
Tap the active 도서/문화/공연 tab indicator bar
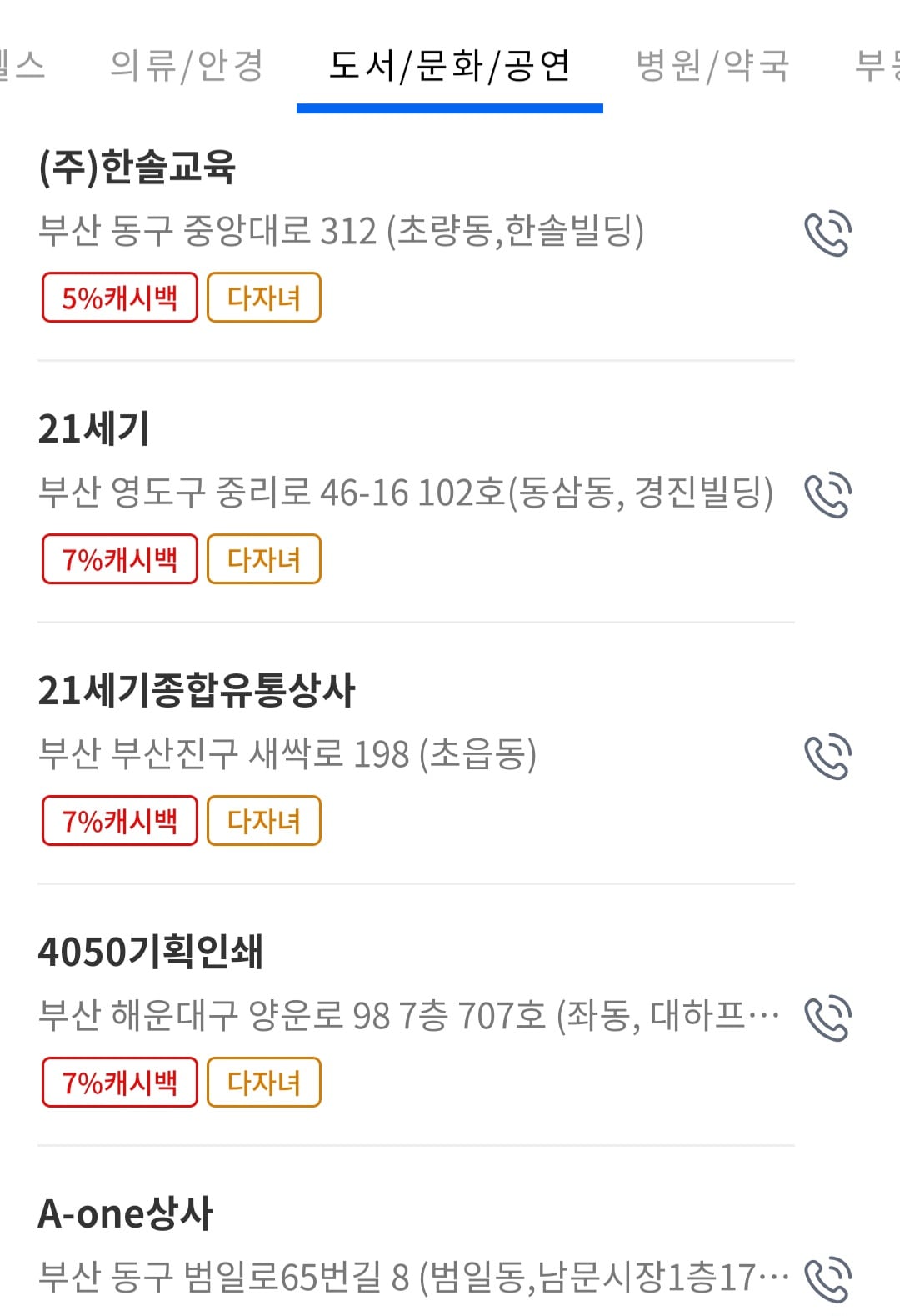tap(450, 105)
